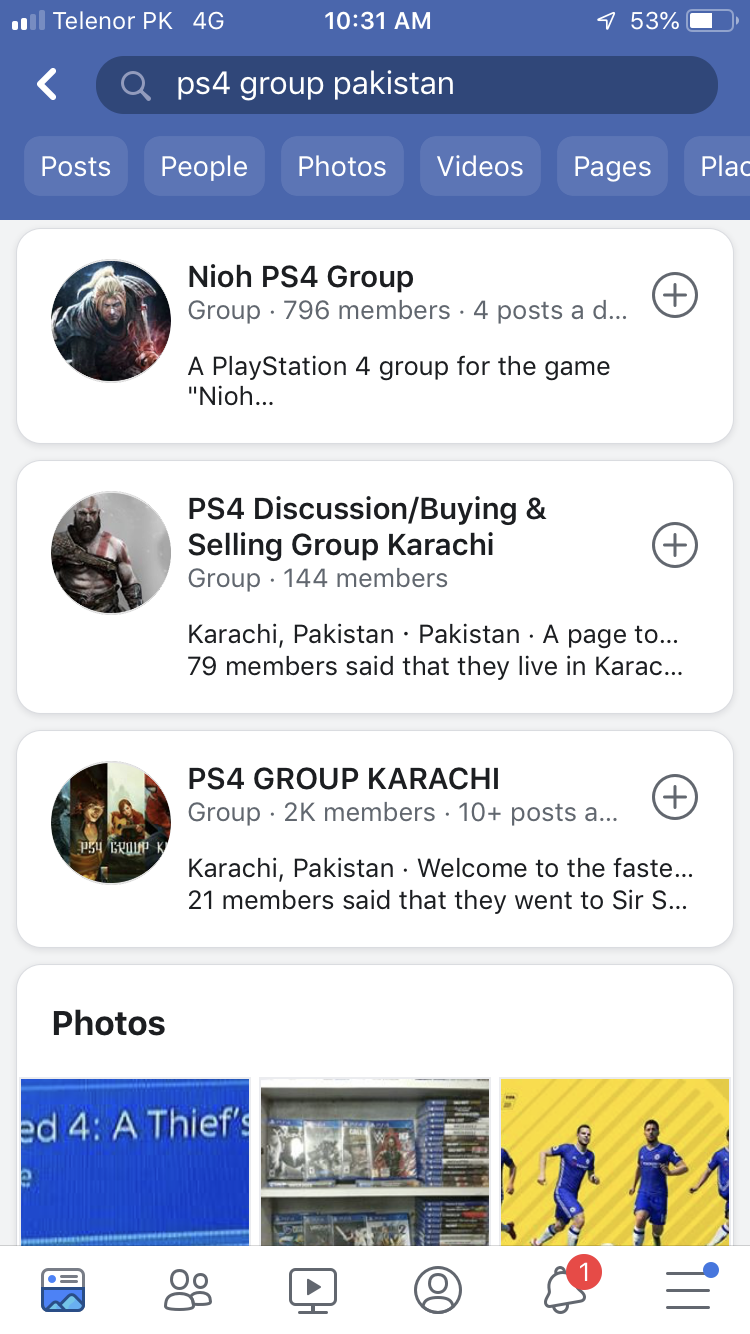This screenshot has height=1334, width=750.
Task: Filter results by Posts
Action: [x=76, y=166]
